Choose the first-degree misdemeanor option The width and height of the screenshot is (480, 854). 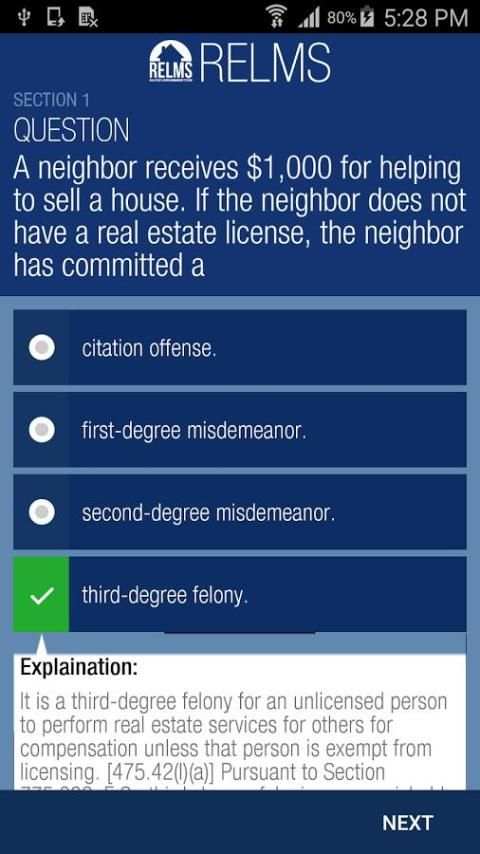click(x=240, y=430)
